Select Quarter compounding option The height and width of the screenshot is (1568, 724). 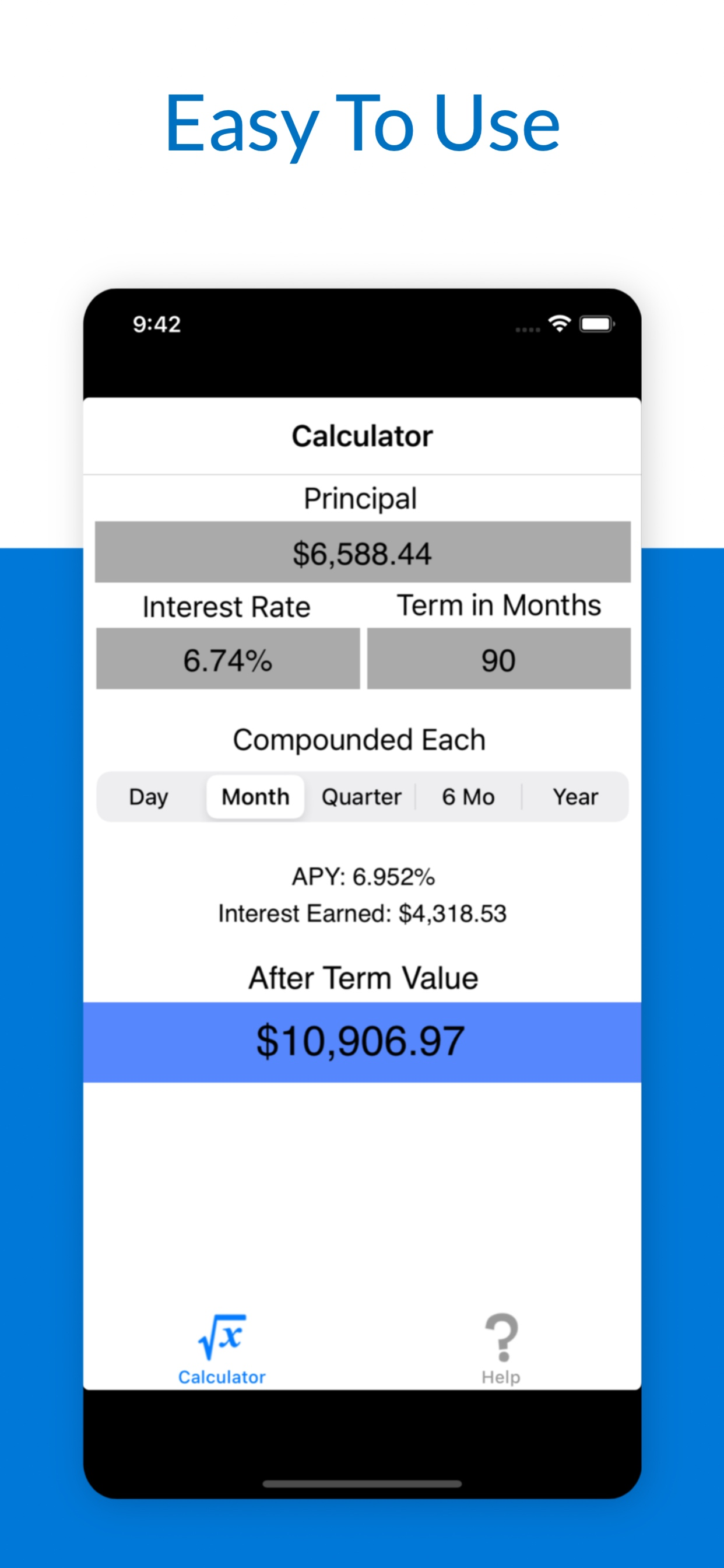coord(362,796)
